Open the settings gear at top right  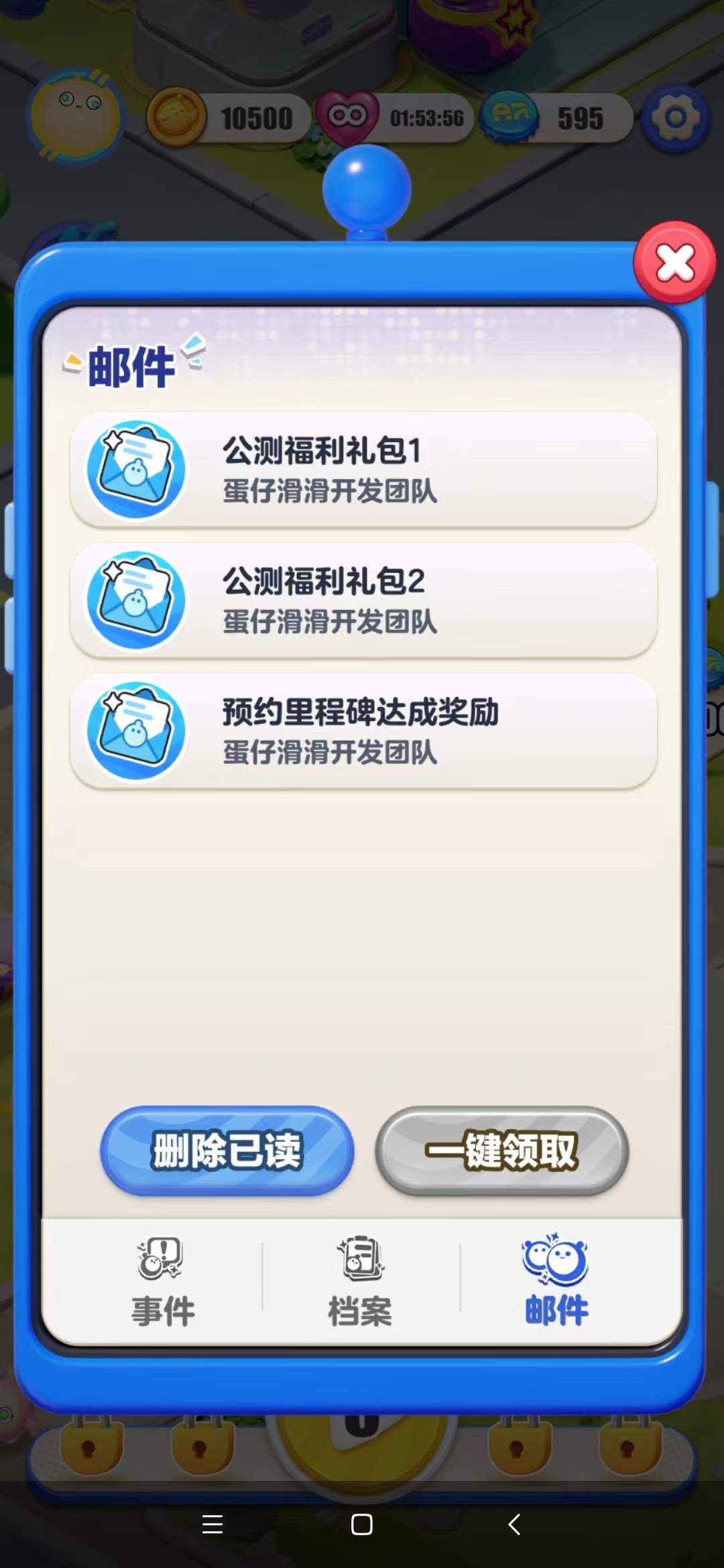click(x=676, y=117)
